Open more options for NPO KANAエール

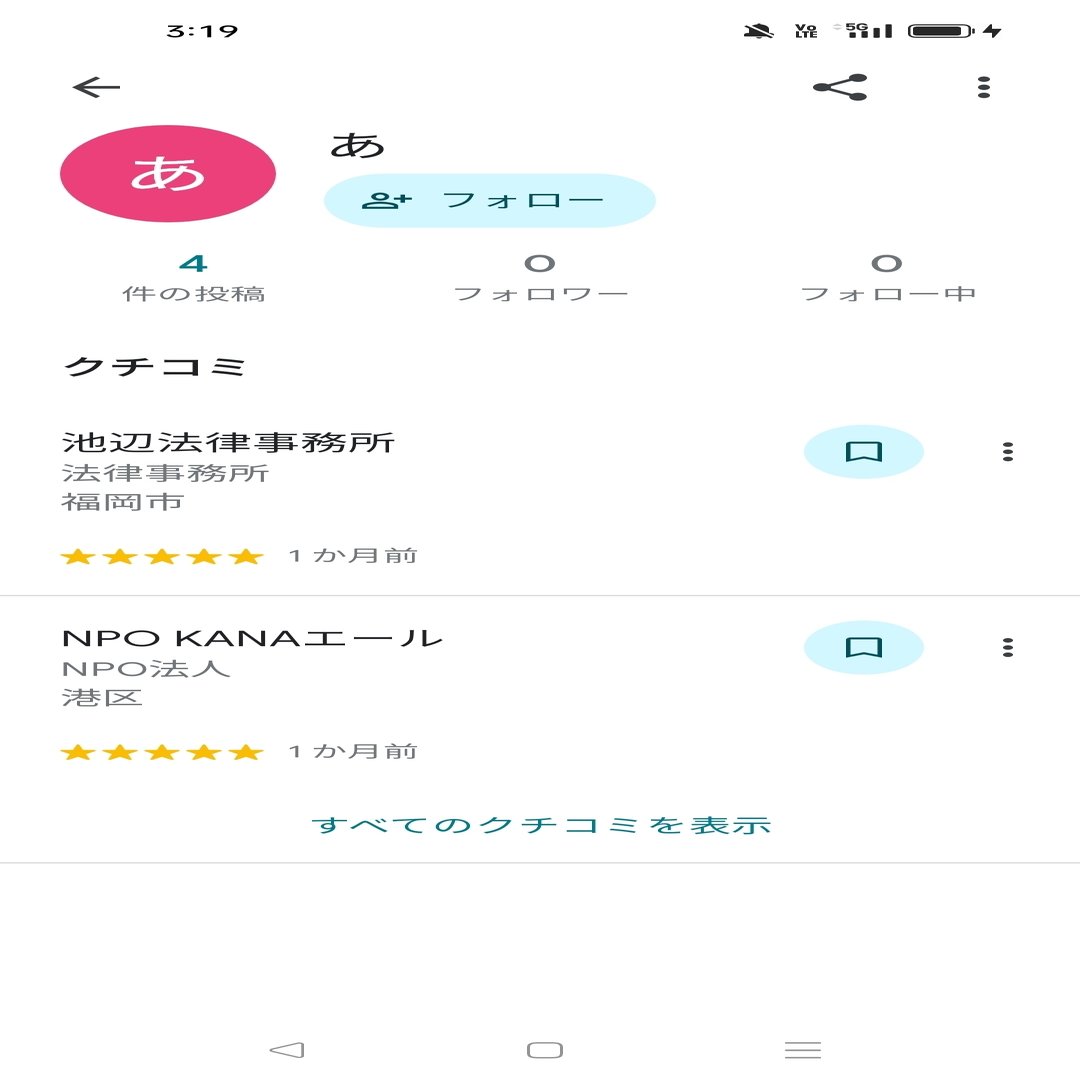[x=1007, y=648]
